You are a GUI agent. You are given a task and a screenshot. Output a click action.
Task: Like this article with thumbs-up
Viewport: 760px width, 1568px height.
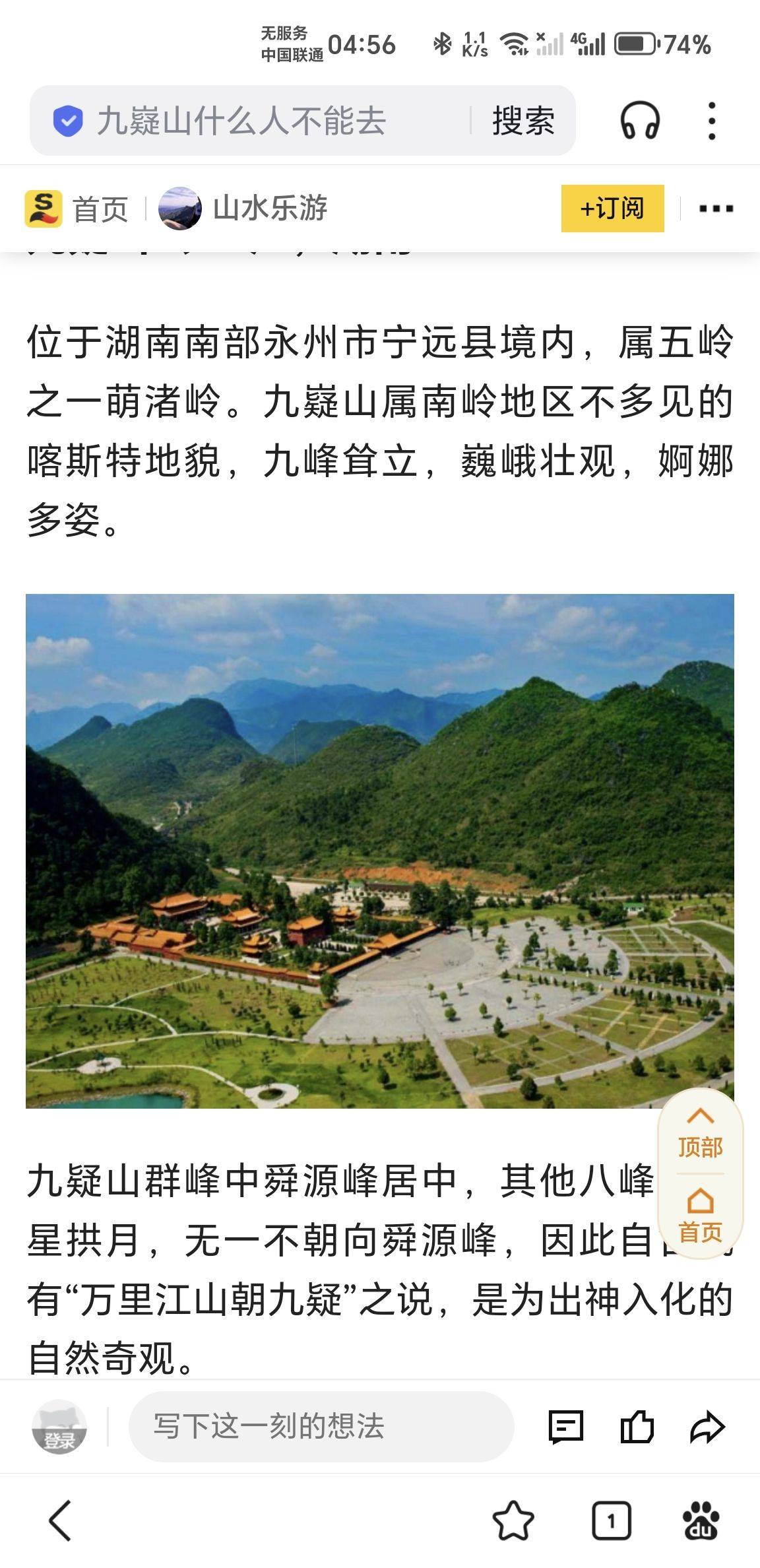tap(637, 1427)
